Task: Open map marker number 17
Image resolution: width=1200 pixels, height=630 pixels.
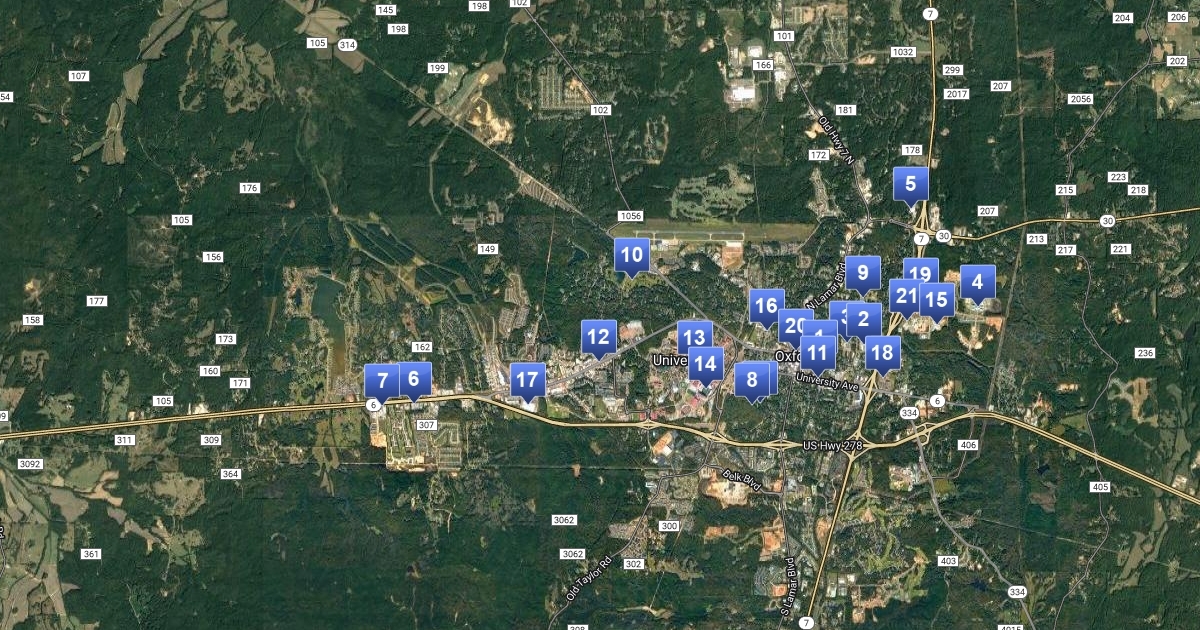Action: tap(527, 379)
